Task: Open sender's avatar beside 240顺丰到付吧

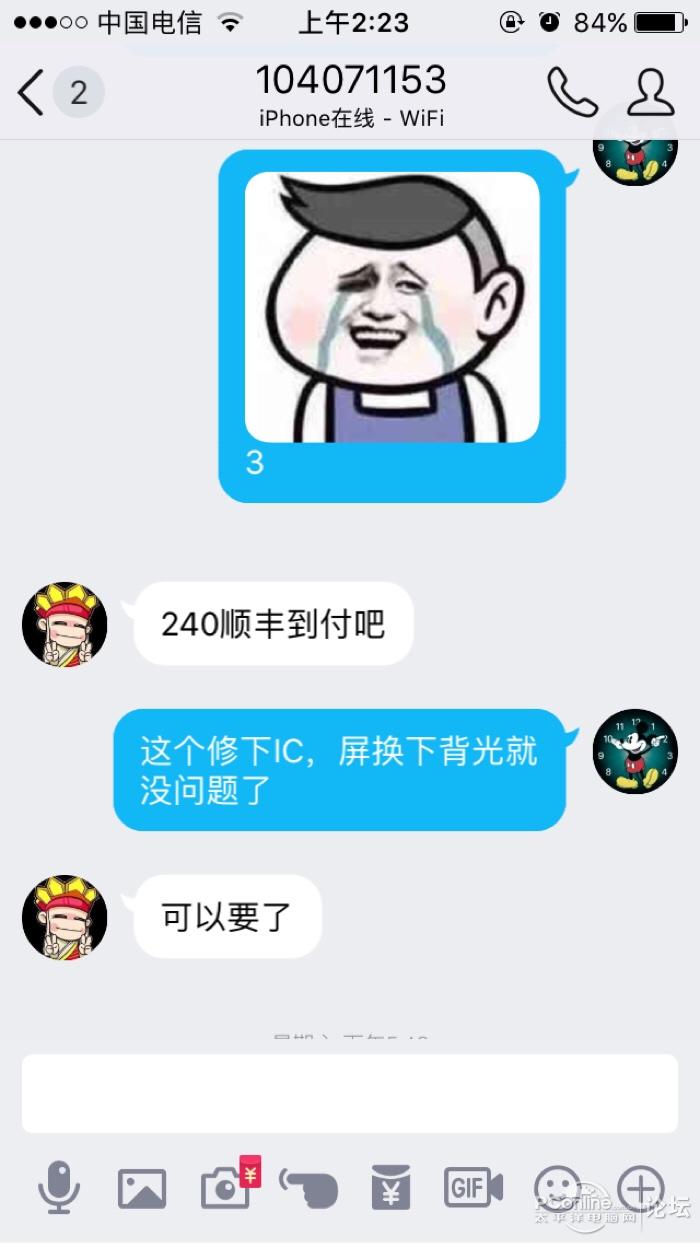Action: click(65, 625)
